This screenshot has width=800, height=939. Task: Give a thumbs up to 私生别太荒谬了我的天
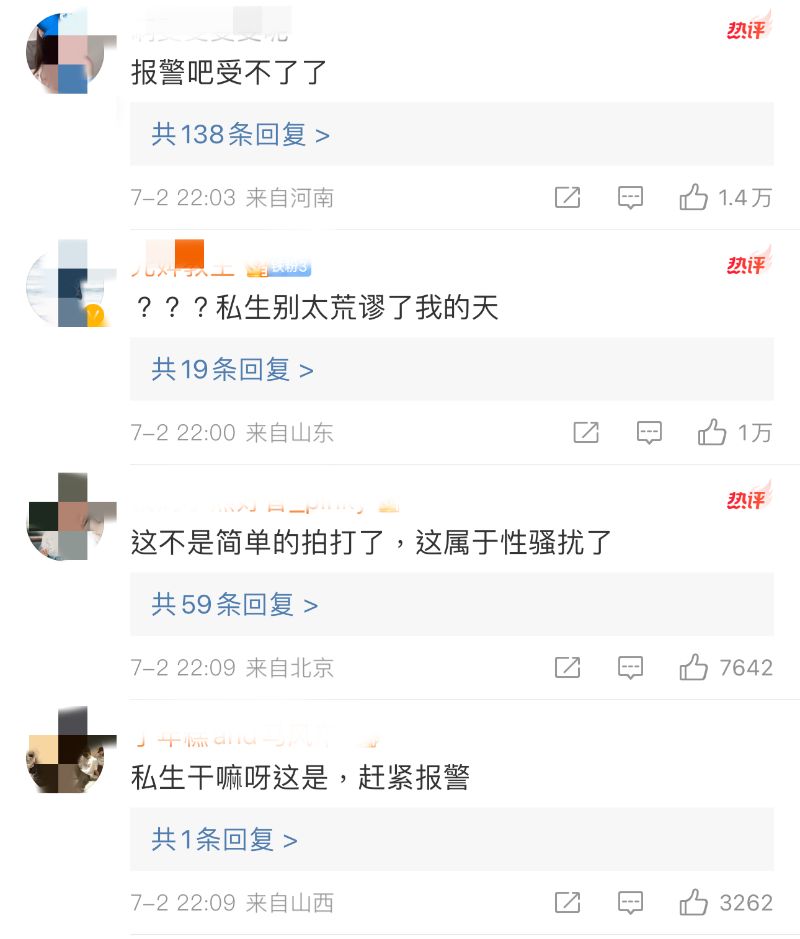712,433
